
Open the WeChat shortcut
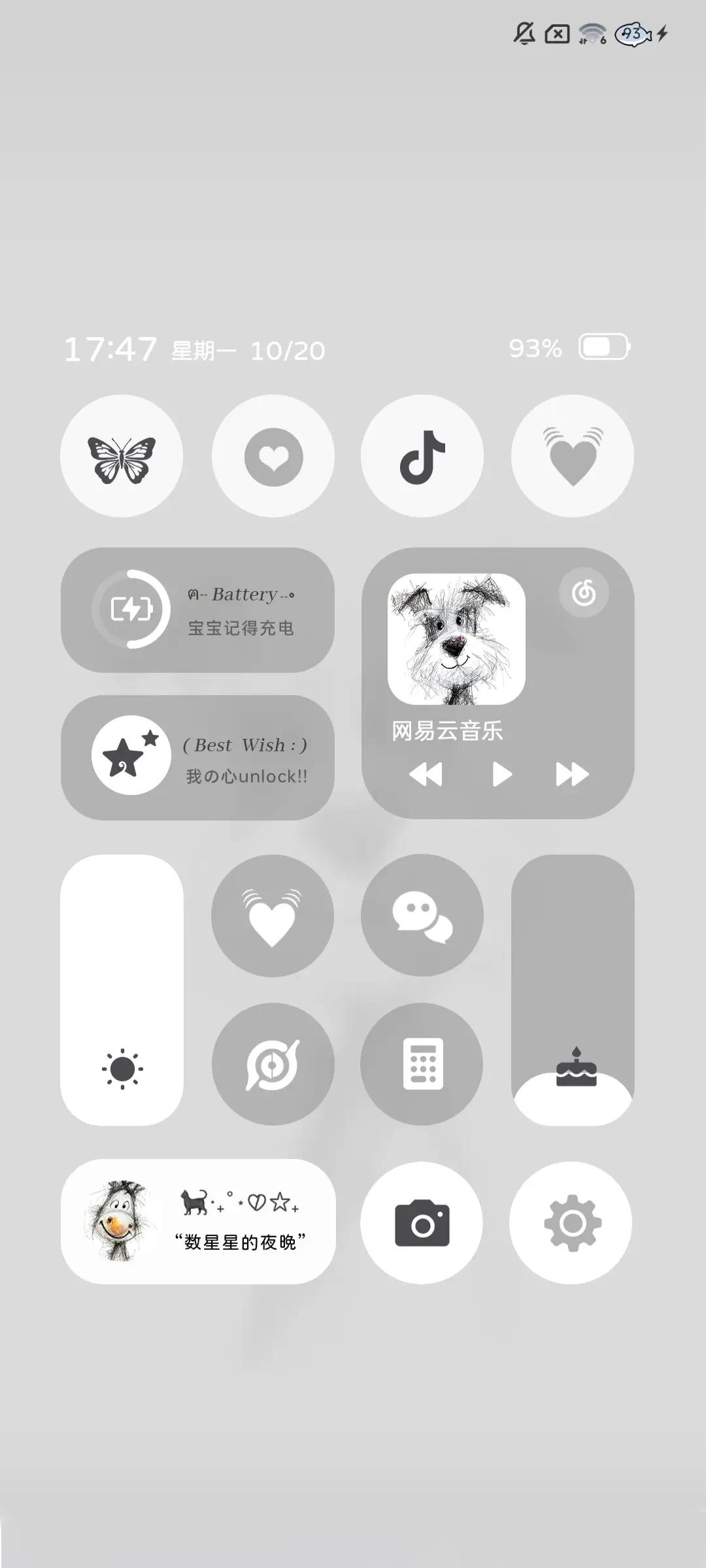point(422,915)
